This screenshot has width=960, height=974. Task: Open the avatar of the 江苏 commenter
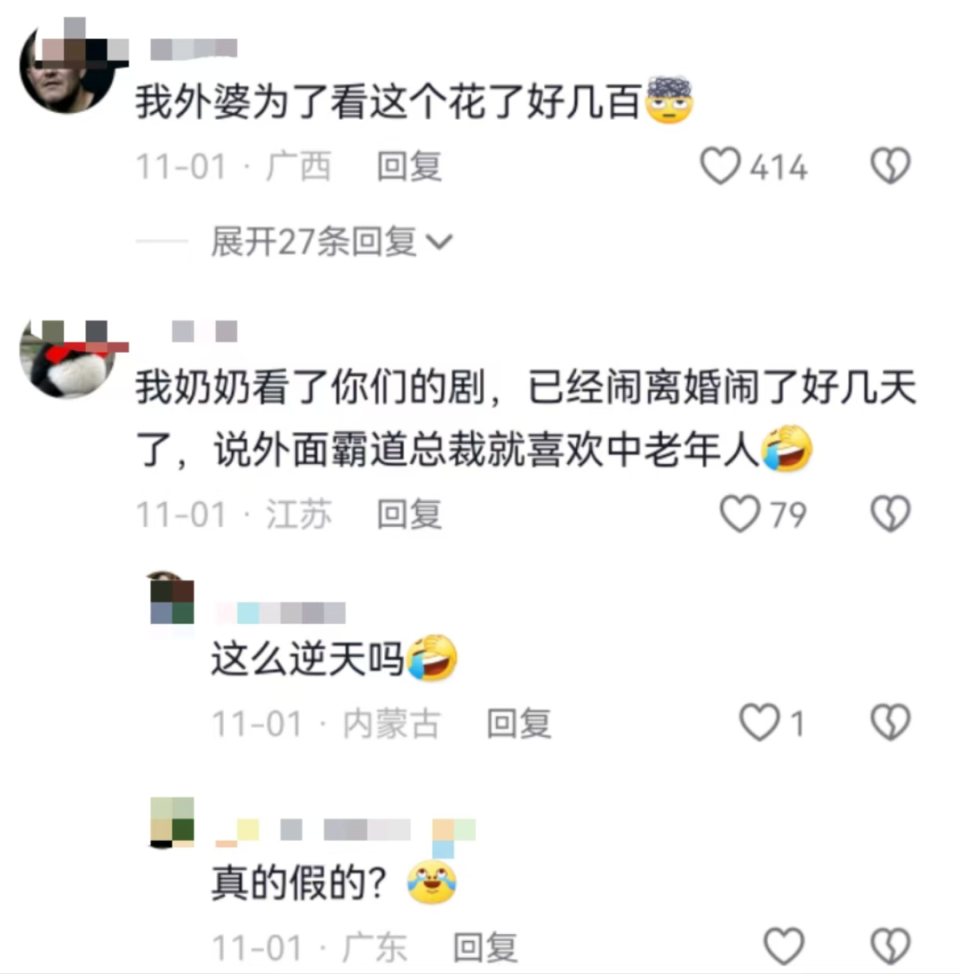pyautogui.click(x=70, y=359)
